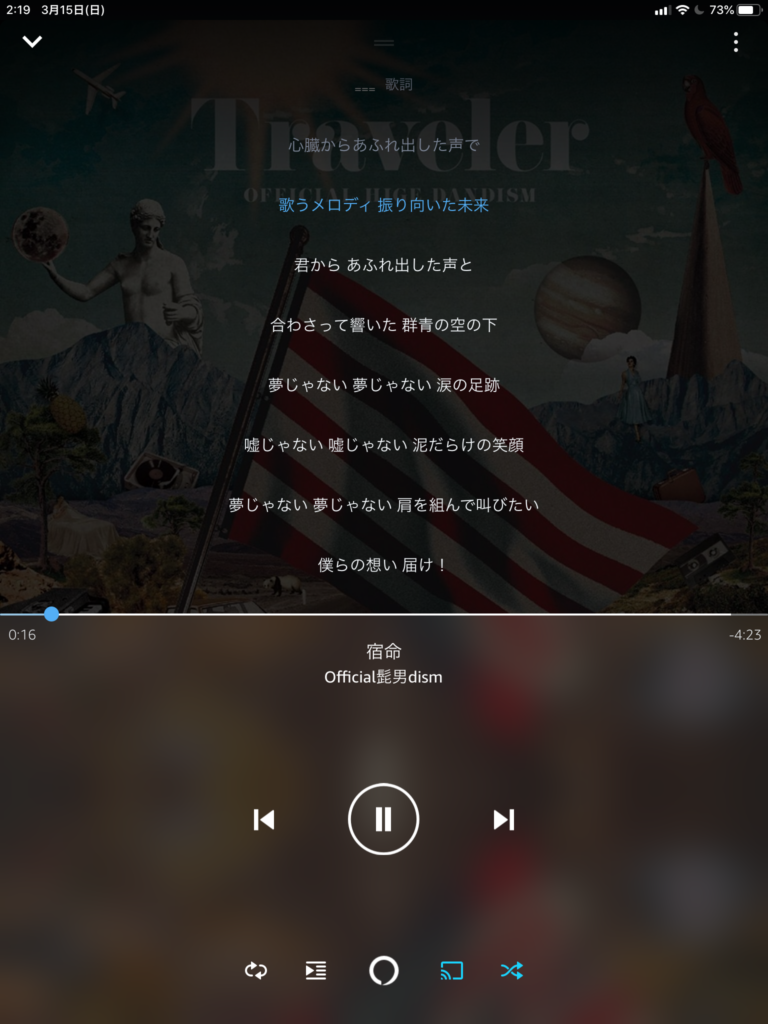This screenshot has width=768, height=1024.
Task: Activate the Alexa voice button
Action: pos(384,970)
